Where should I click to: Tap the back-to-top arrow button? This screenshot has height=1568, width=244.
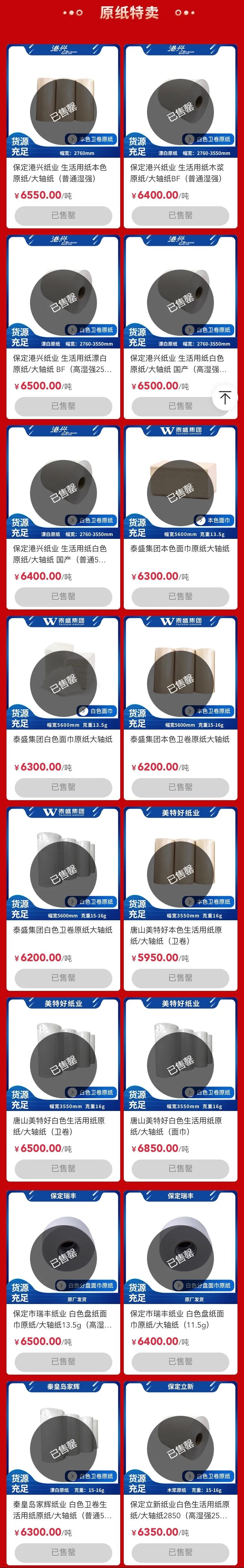tap(225, 398)
